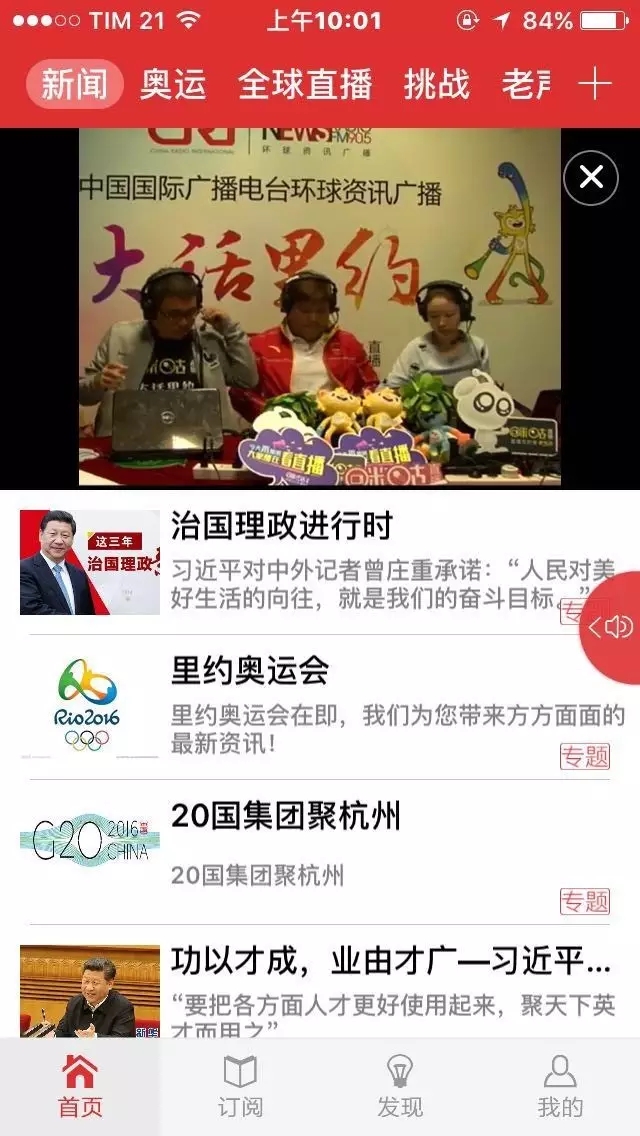
Task: Go to the 发现 discover tab
Action: [x=400, y=1086]
